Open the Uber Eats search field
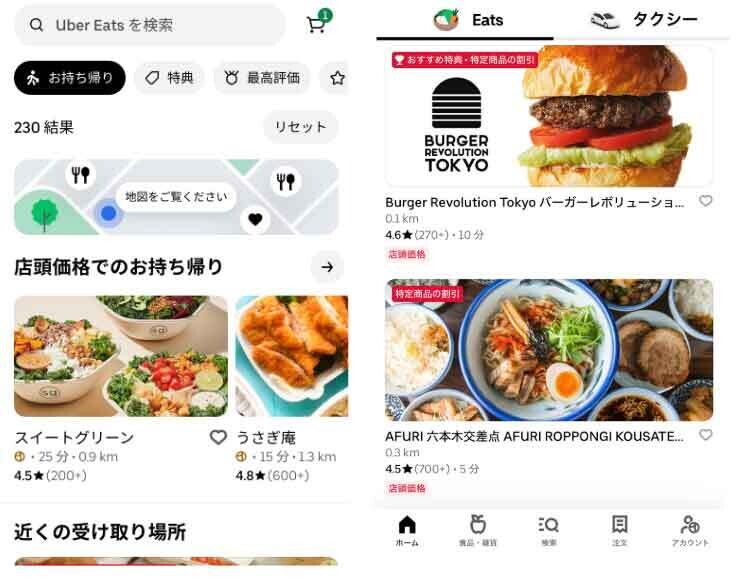The width and height of the screenshot is (745, 581). (150, 25)
